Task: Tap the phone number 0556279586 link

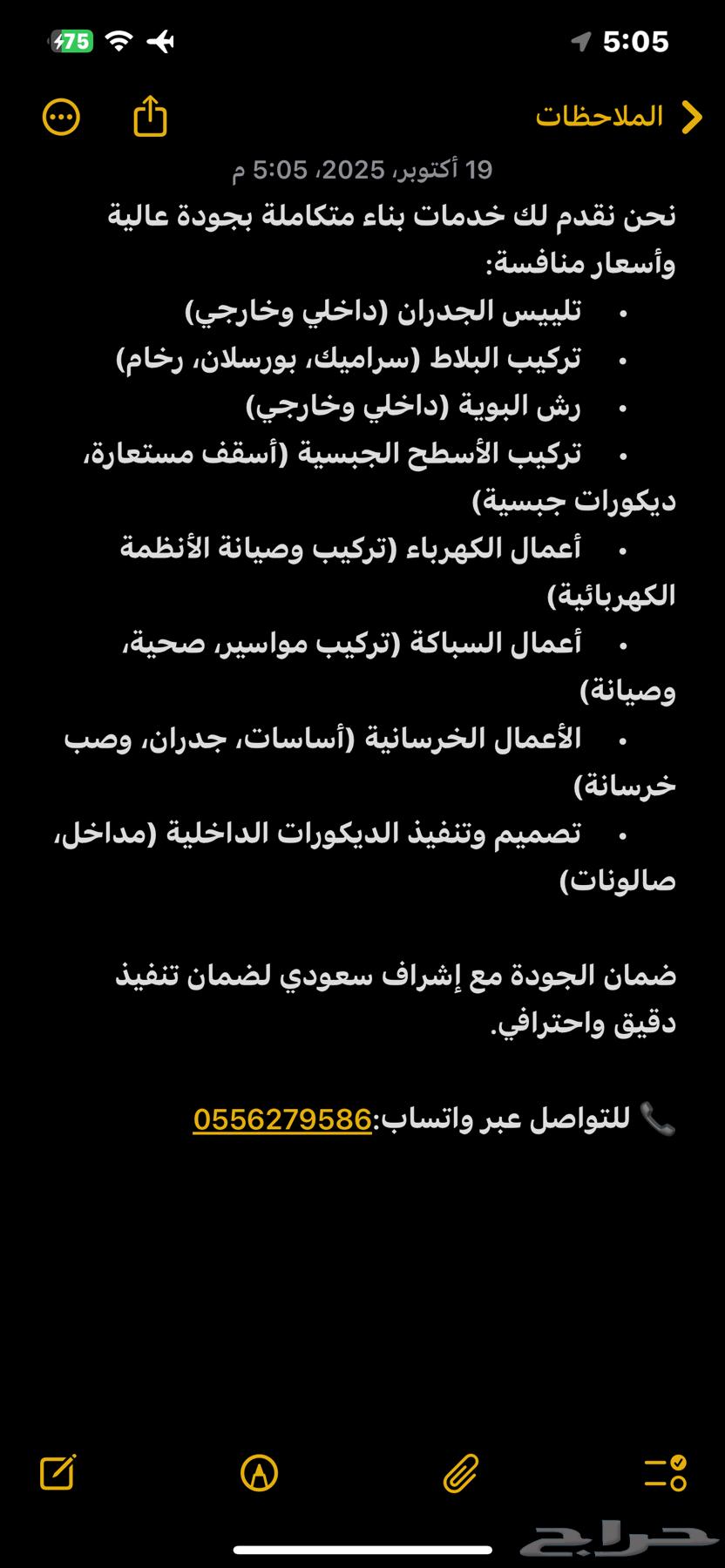Action: tap(282, 1119)
